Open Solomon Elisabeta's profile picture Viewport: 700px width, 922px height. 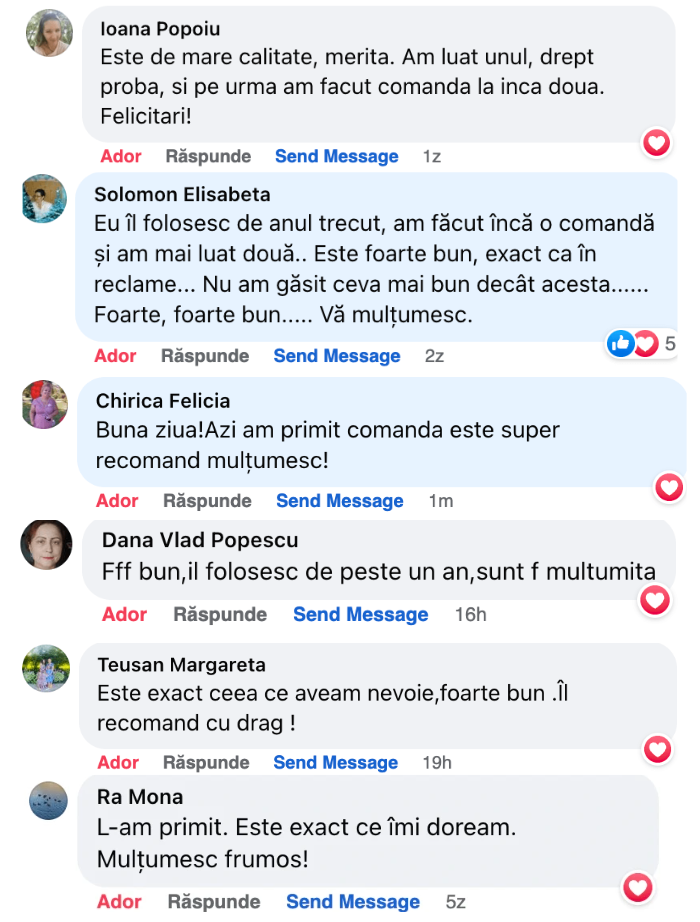pos(44,198)
